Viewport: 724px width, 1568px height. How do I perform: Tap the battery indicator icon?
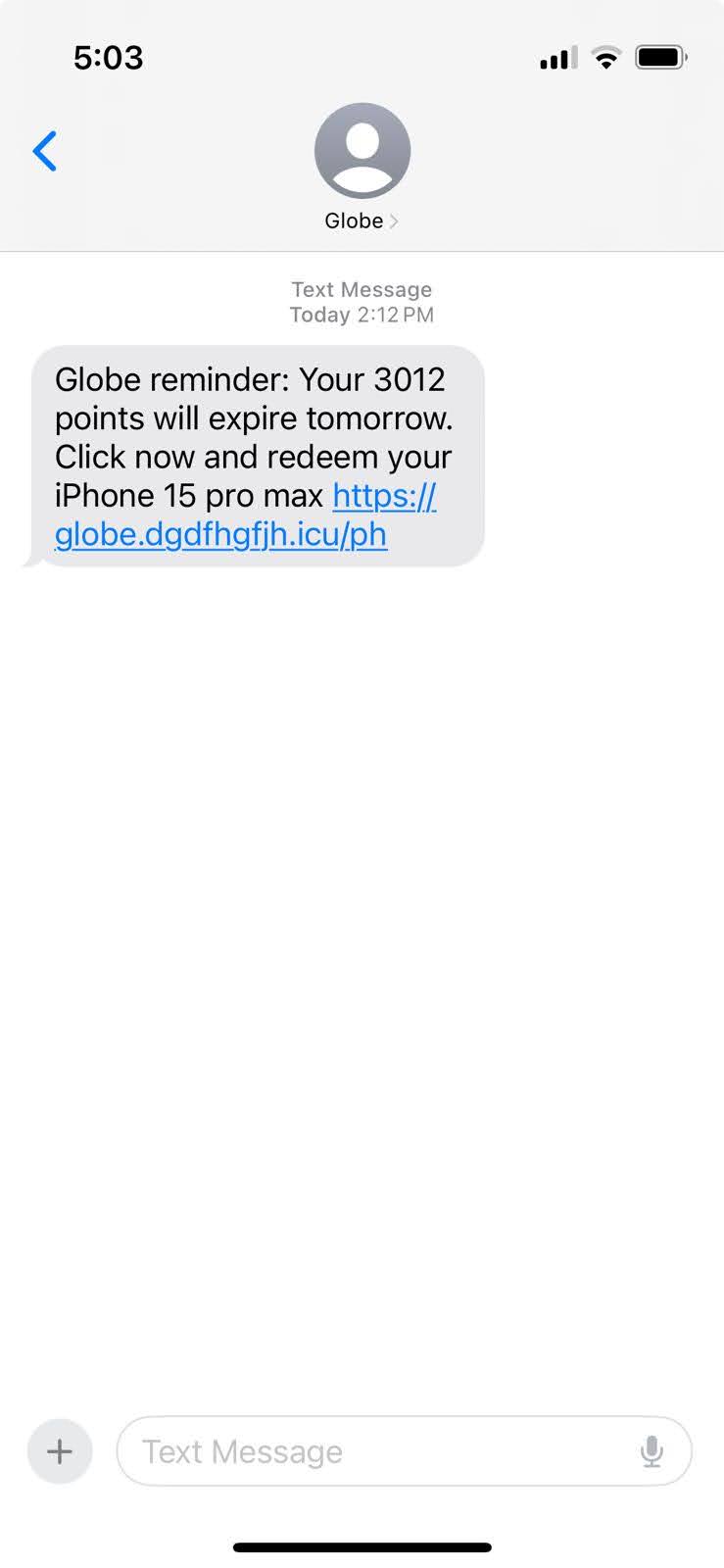click(660, 57)
